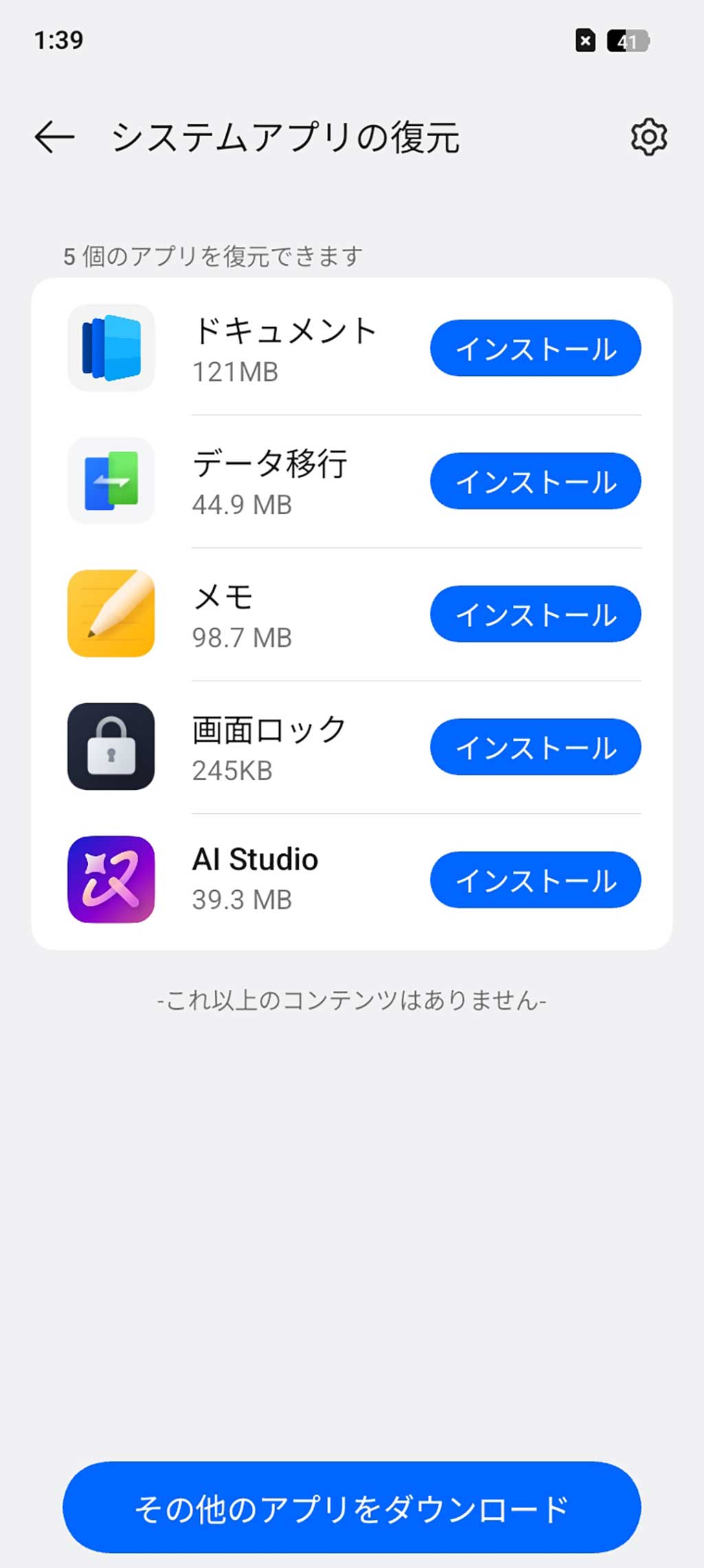Tap インストール for データ移行
This screenshot has height=1568, width=704.
coord(535,481)
